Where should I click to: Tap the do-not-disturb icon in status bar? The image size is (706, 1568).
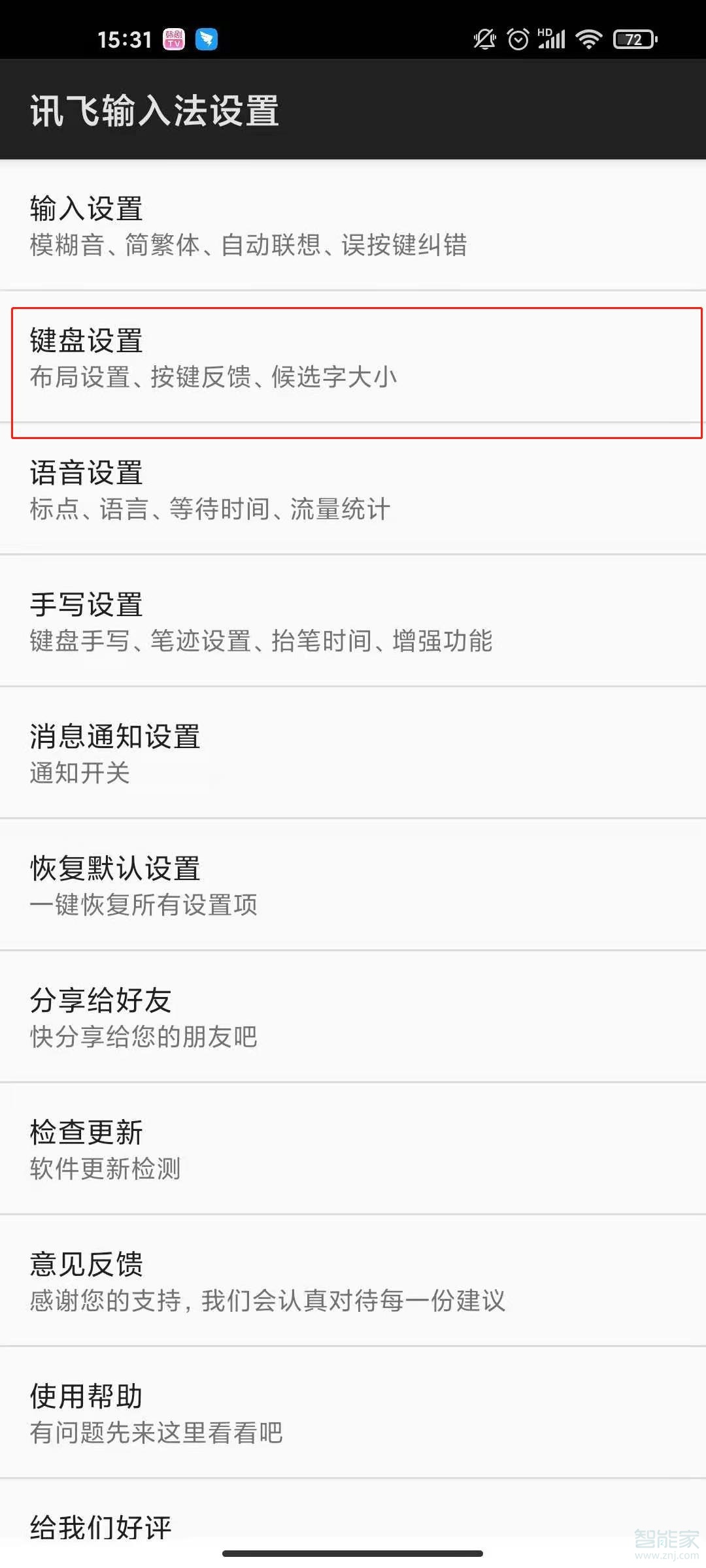tap(484, 39)
